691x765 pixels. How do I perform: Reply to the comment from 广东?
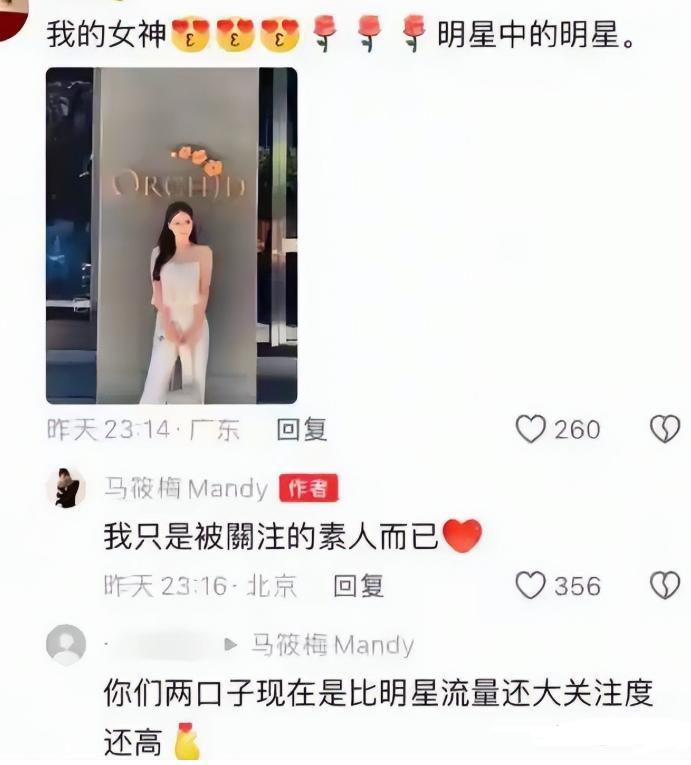301,430
